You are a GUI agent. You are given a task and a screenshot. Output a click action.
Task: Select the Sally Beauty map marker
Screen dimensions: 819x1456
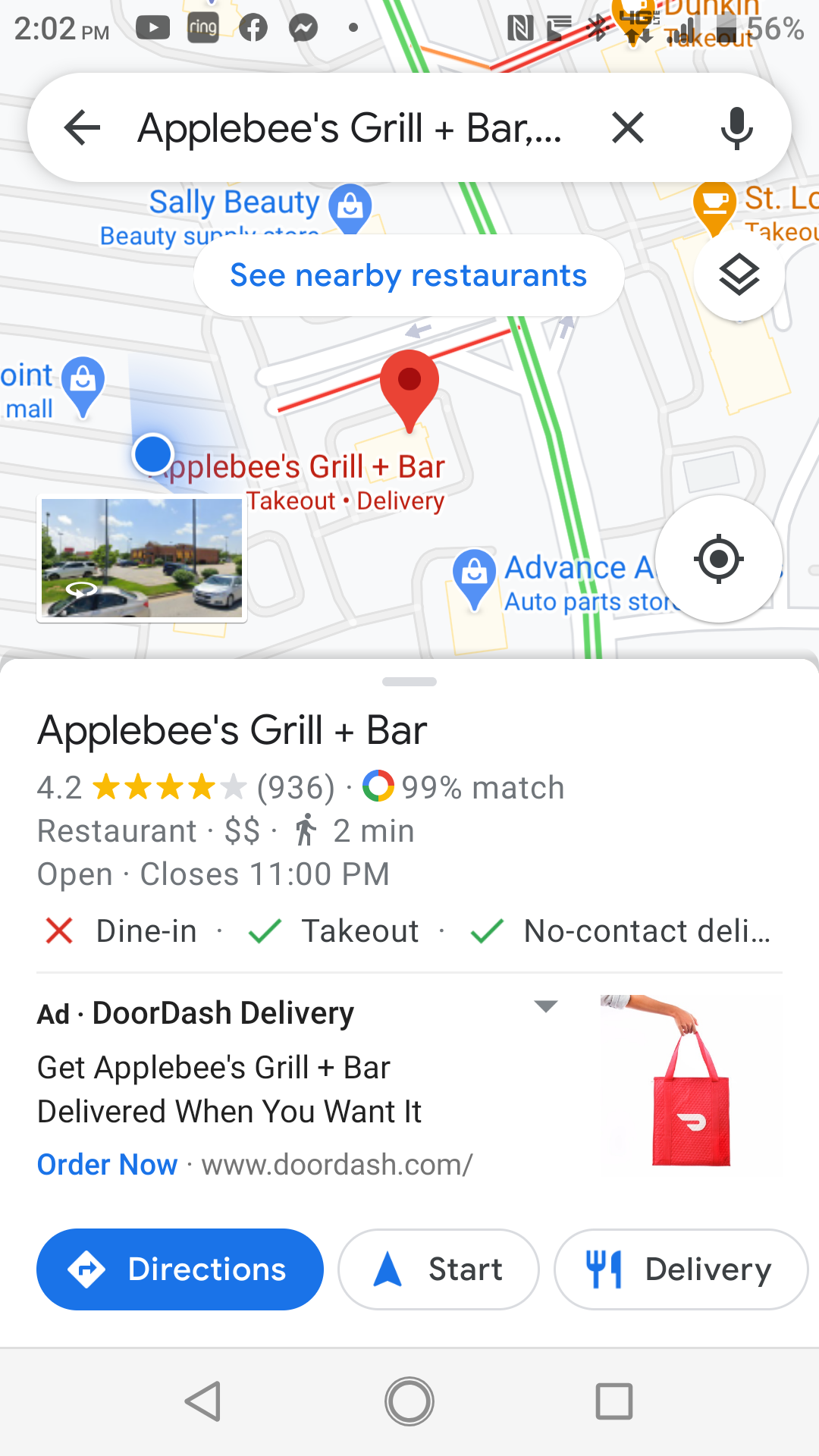[350, 206]
